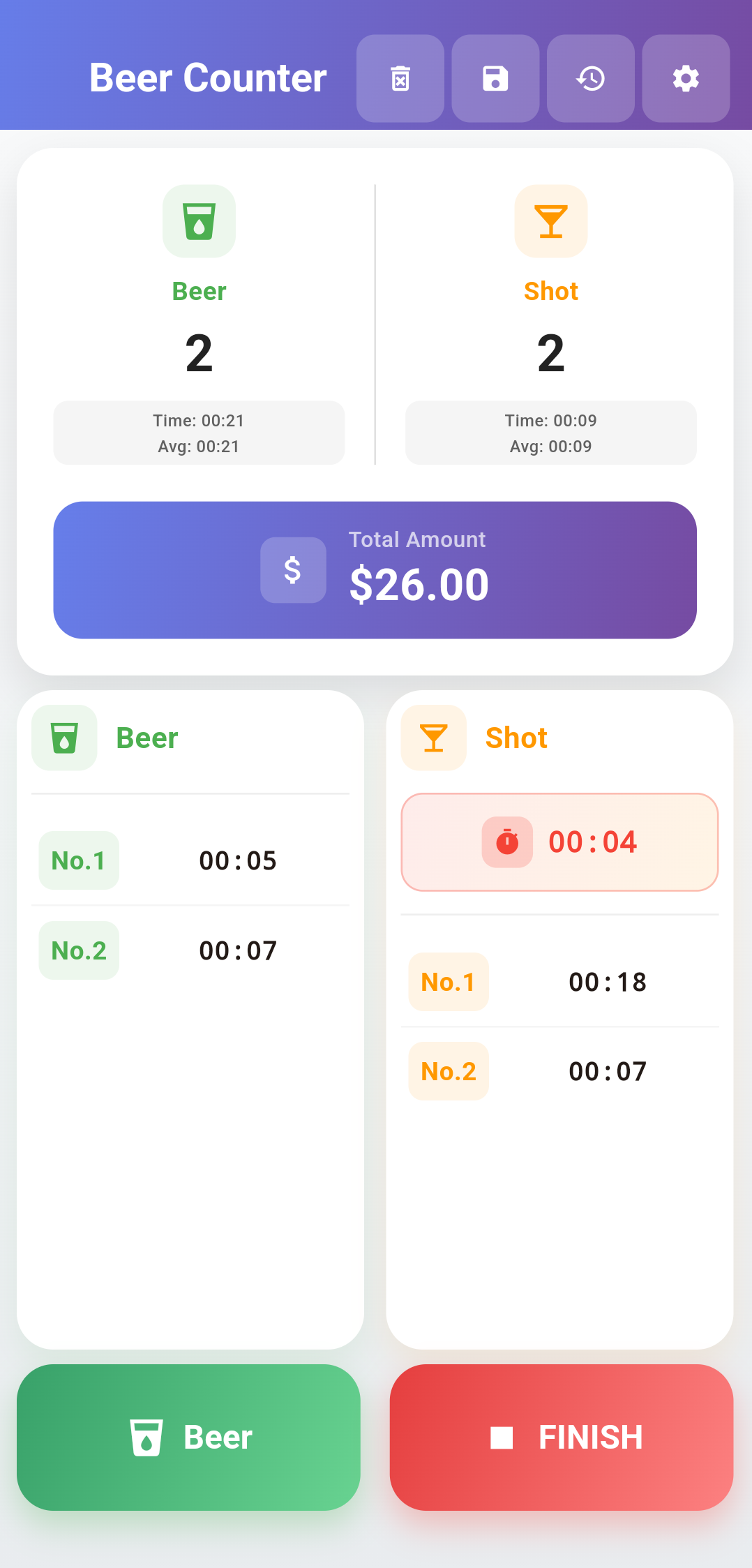Open history via the clock icon
The height and width of the screenshot is (1568, 752).
coord(590,78)
